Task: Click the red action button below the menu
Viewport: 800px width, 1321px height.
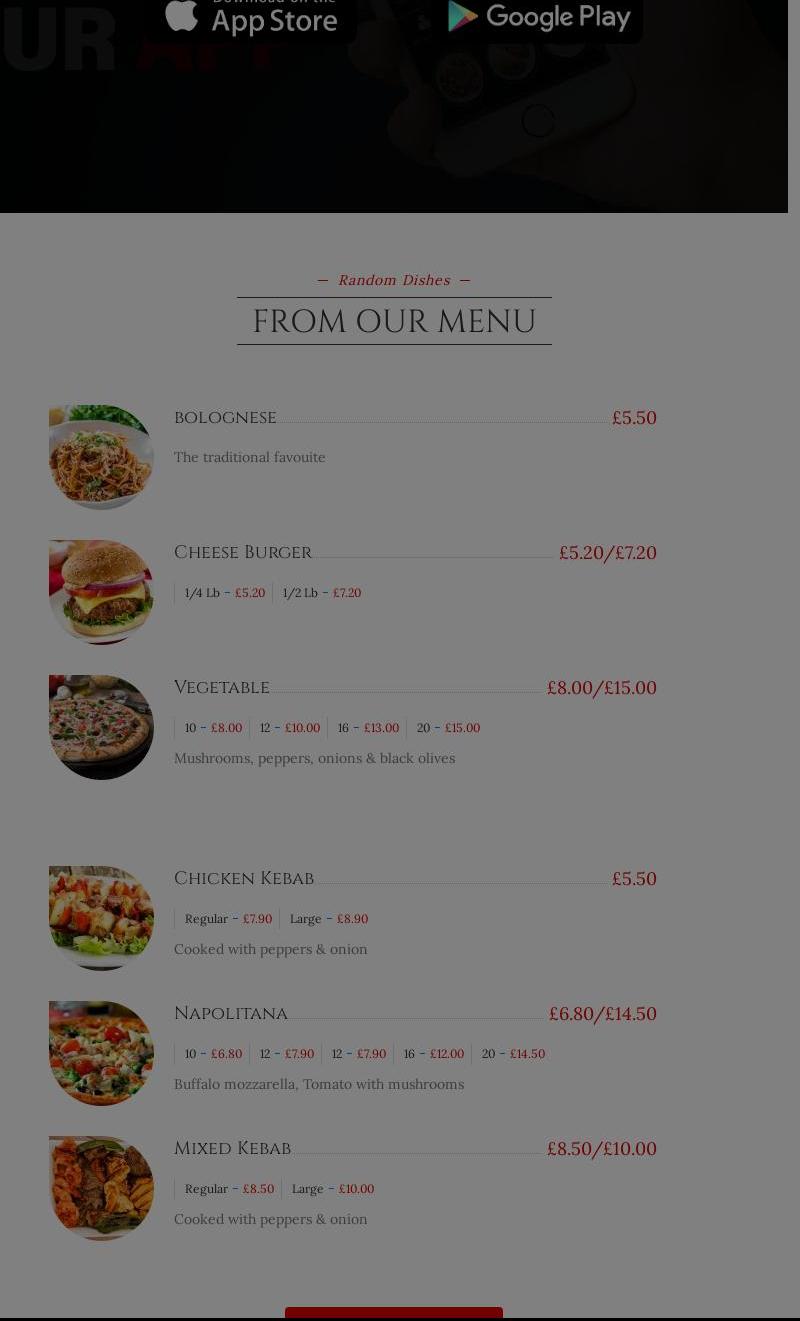Action: coord(394,1313)
